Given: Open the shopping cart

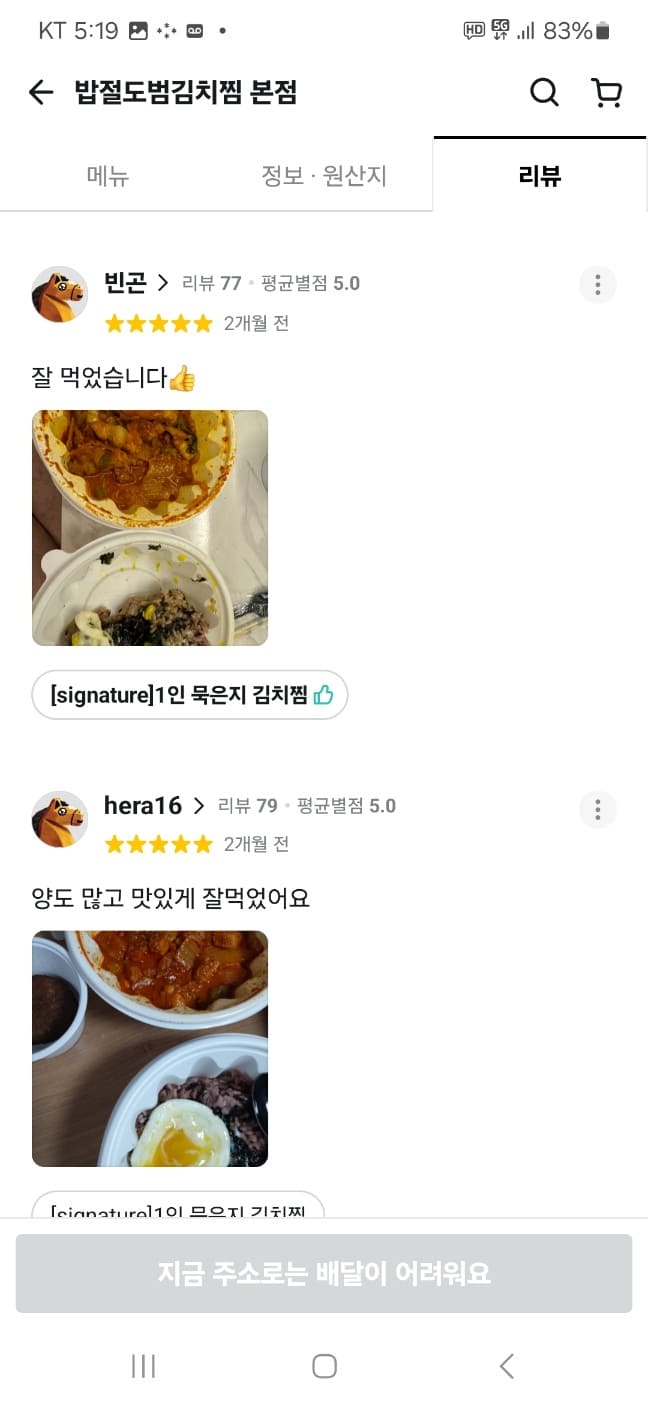Looking at the screenshot, I should click(607, 93).
